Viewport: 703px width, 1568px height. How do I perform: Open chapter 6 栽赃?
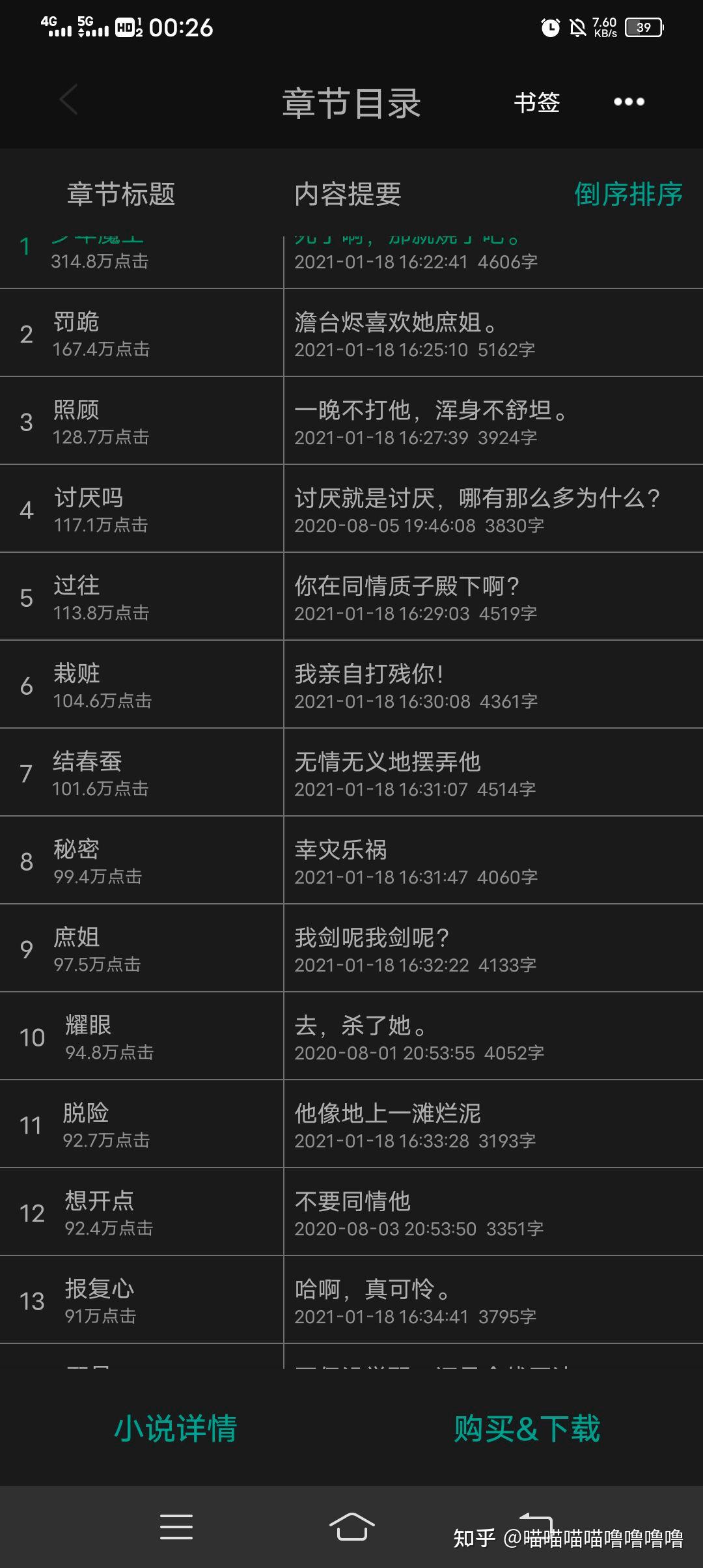tap(351, 684)
